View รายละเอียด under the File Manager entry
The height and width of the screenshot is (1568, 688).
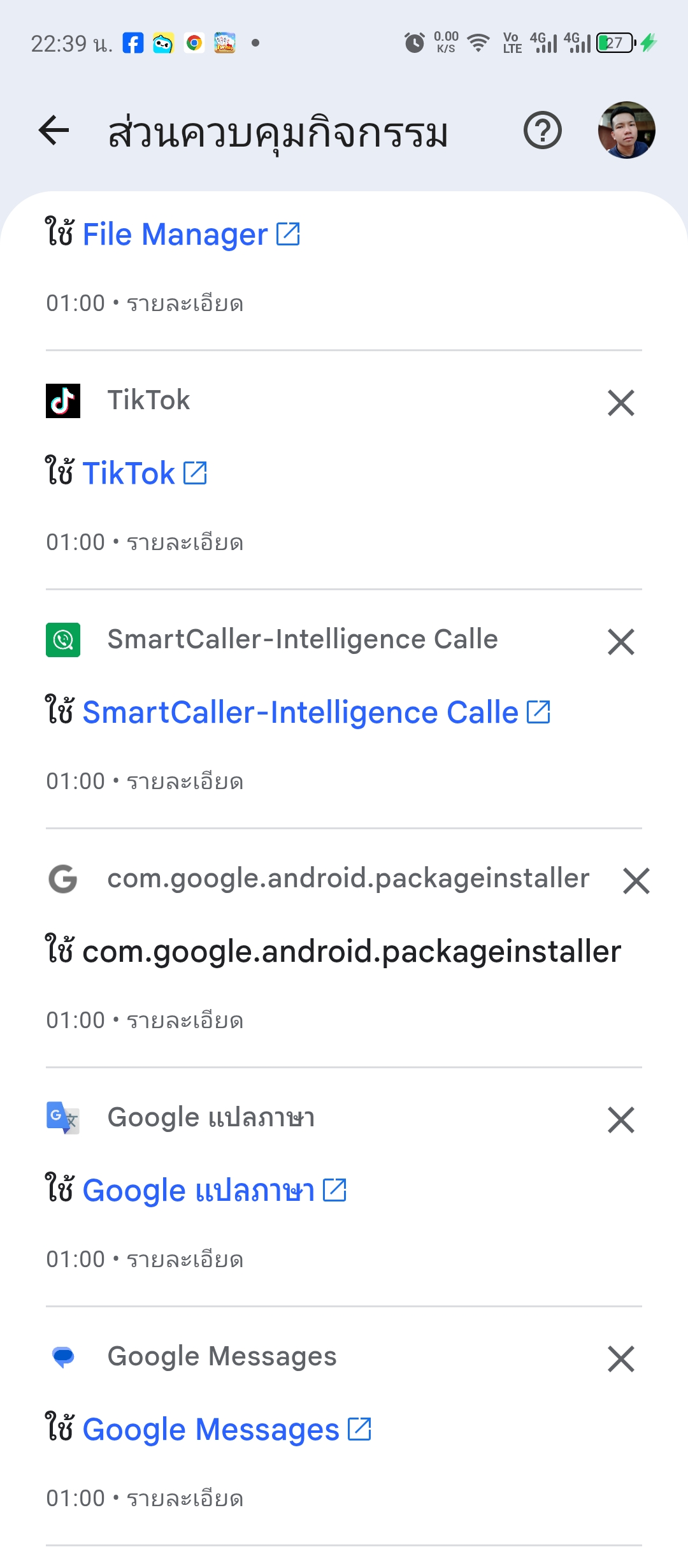point(185,303)
